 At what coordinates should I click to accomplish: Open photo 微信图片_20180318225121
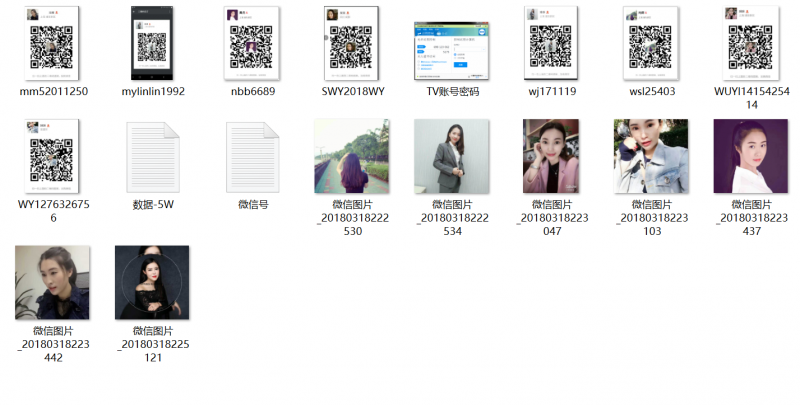pyautogui.click(x=152, y=283)
